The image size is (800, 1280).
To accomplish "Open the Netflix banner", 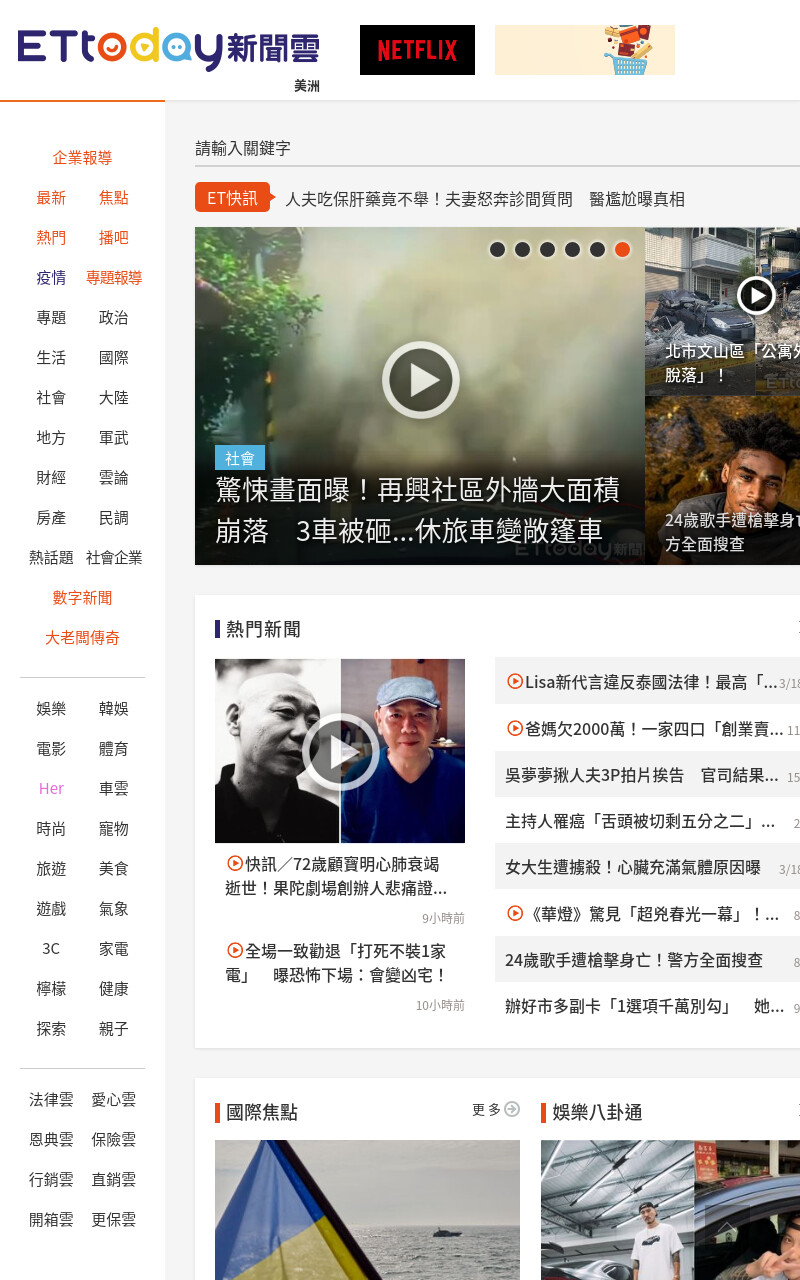I will (x=417, y=50).
